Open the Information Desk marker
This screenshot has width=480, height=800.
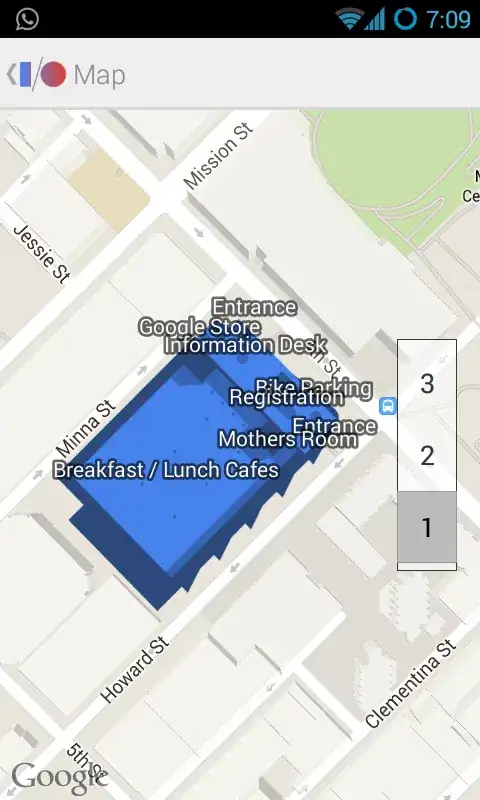245,345
